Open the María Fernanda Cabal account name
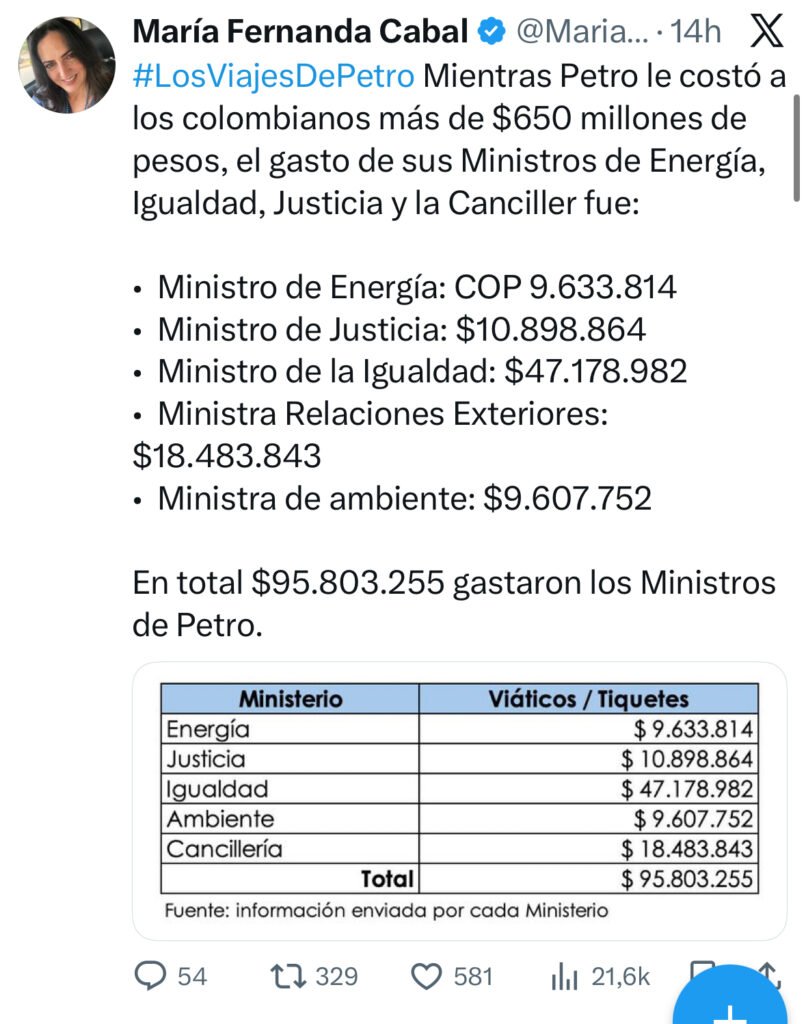Image resolution: width=806 pixels, height=1024 pixels. [x=300, y=32]
